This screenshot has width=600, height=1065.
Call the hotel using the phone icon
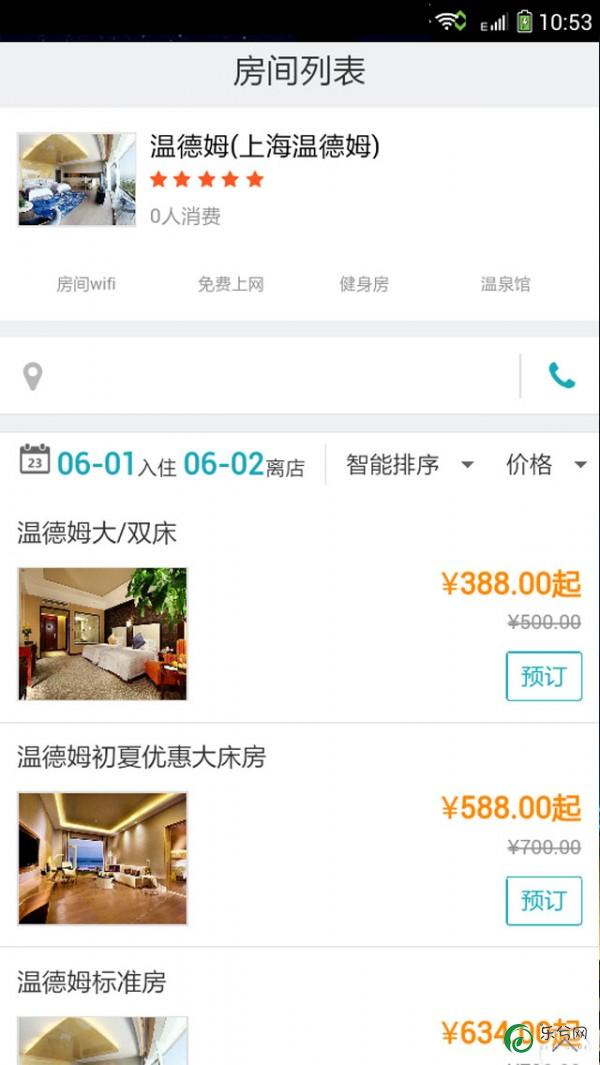[561, 376]
